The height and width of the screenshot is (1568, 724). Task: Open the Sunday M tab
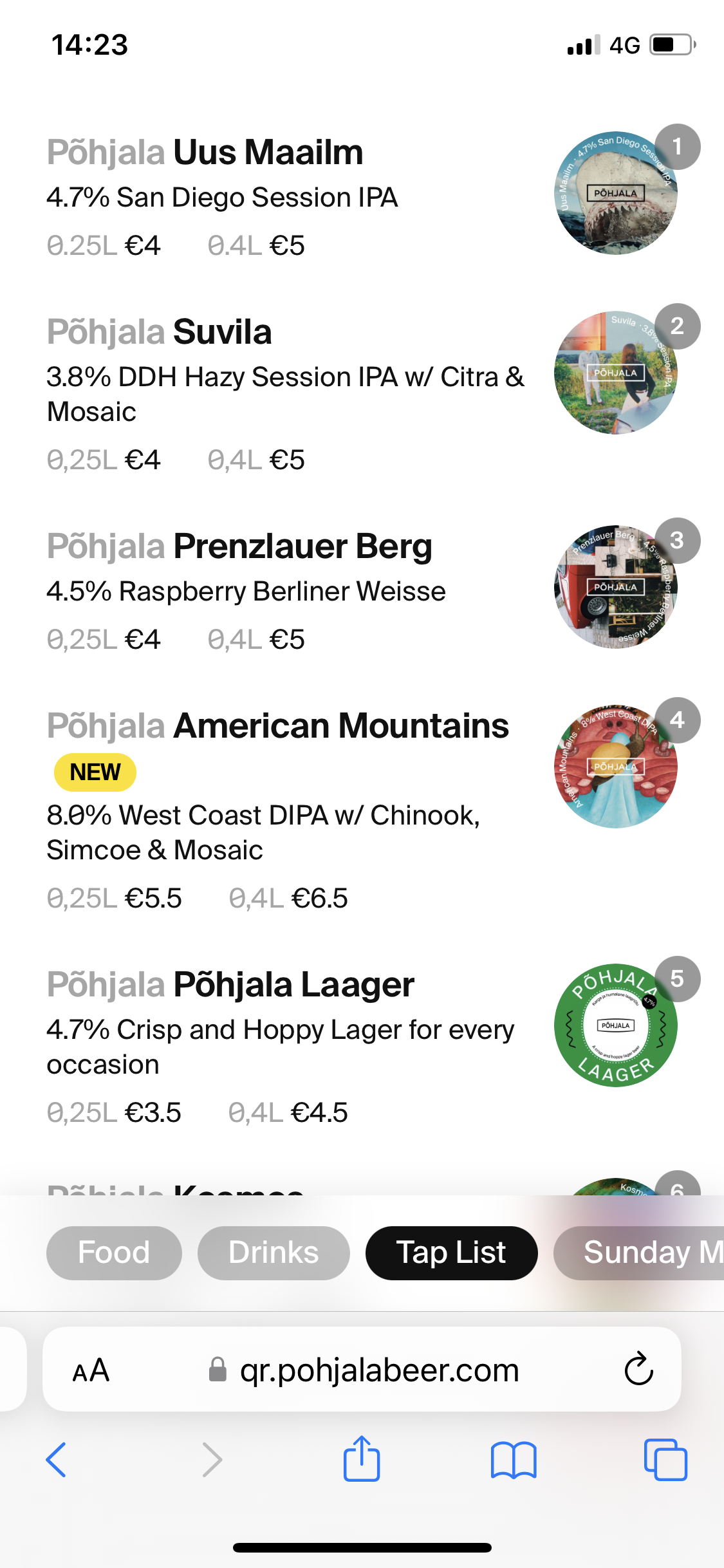click(639, 1253)
